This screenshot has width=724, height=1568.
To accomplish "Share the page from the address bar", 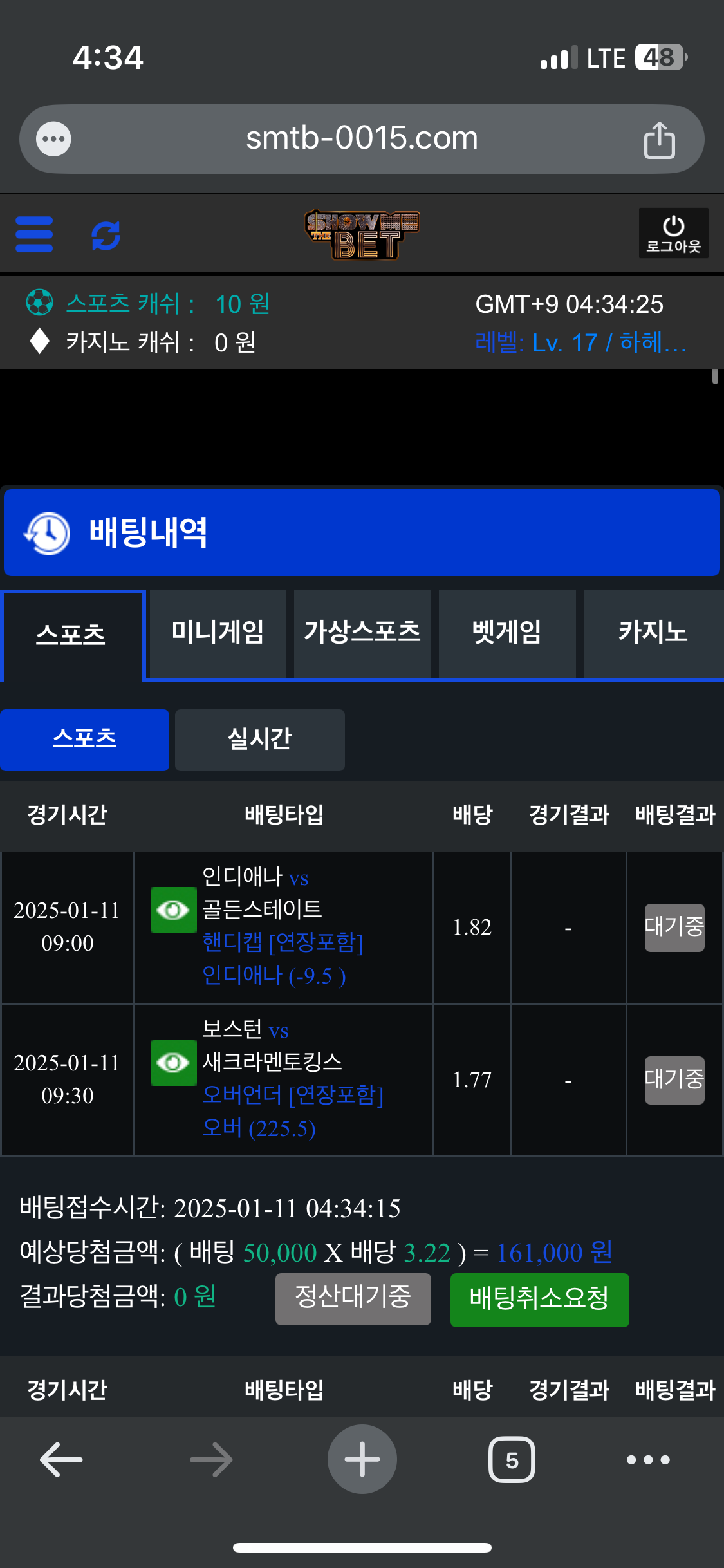I will click(659, 139).
